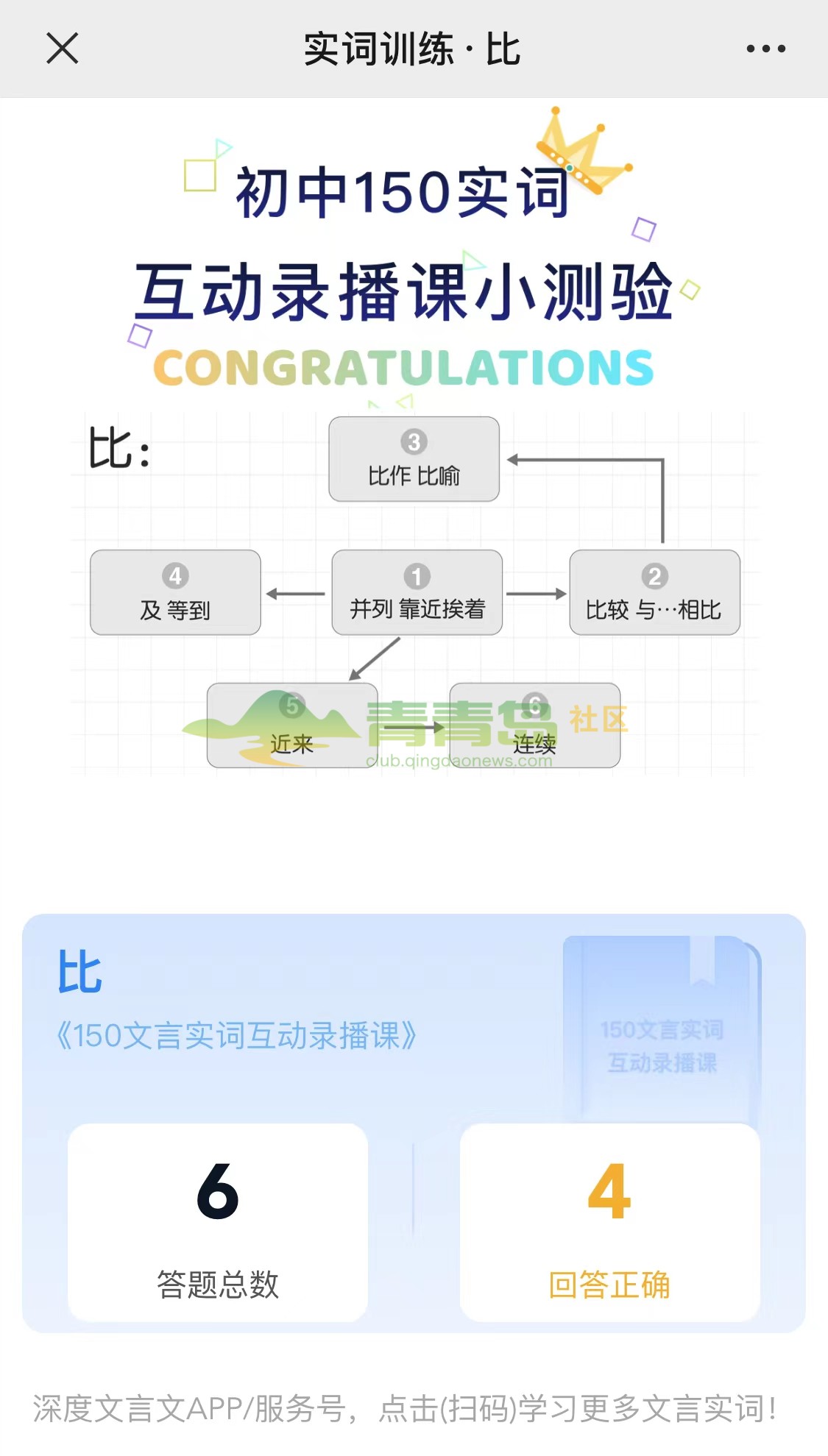Open the three-dot overflow menu
Viewport: 828px width, 1456px height.
pos(765,49)
